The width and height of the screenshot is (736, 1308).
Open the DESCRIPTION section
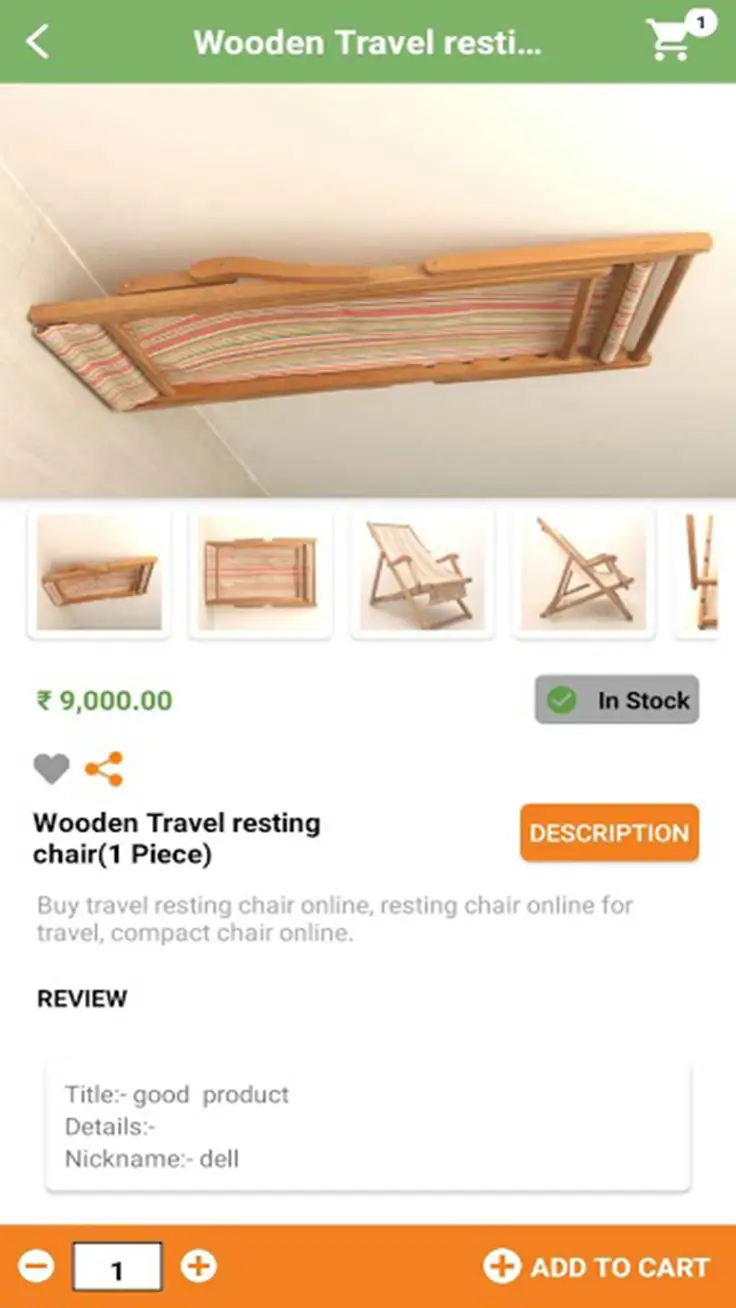pos(609,833)
